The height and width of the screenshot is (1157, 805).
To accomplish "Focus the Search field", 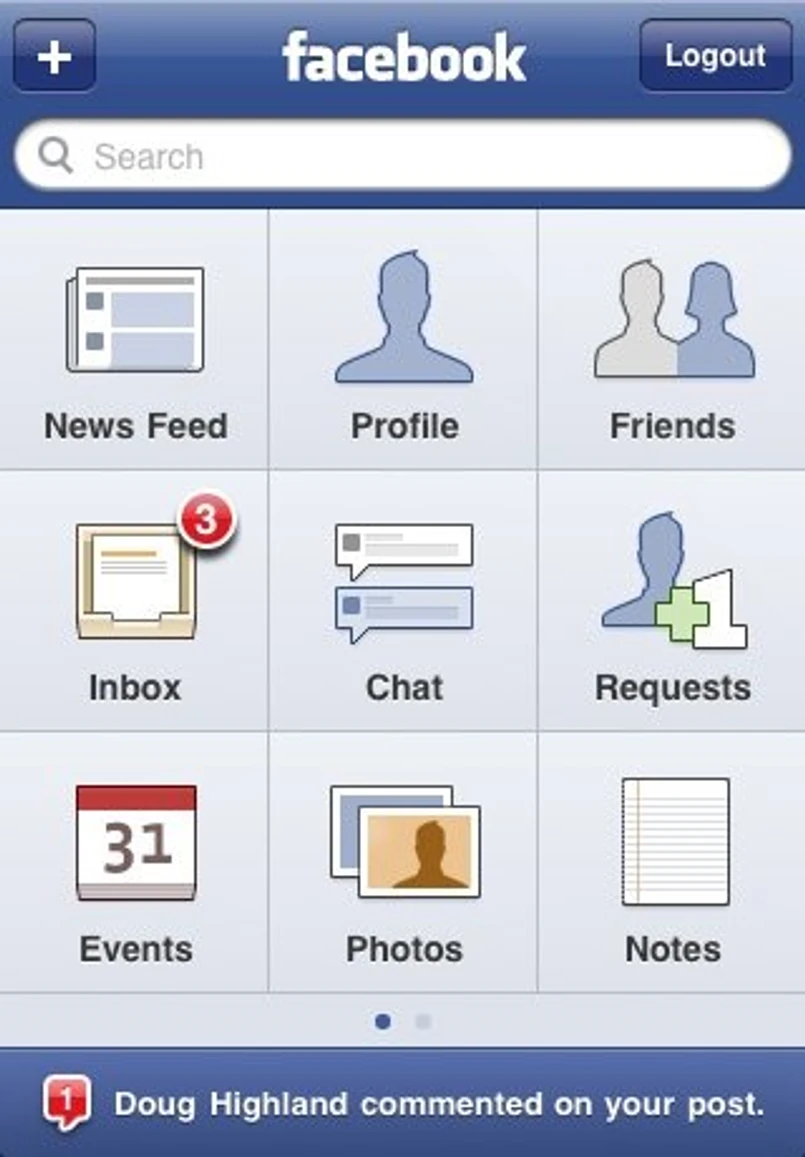I will [x=402, y=156].
